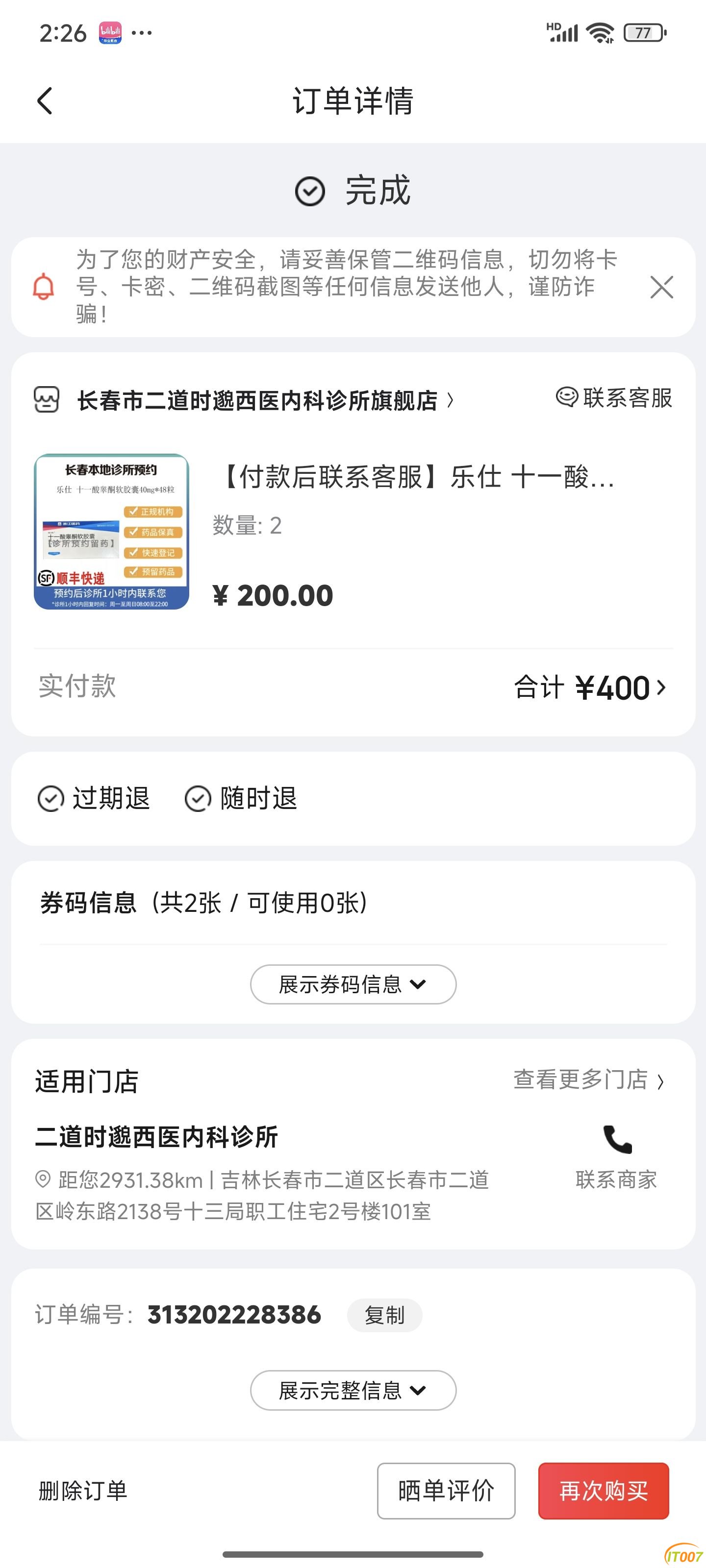Go back from order details
The height and width of the screenshot is (1568, 706).
[x=45, y=100]
